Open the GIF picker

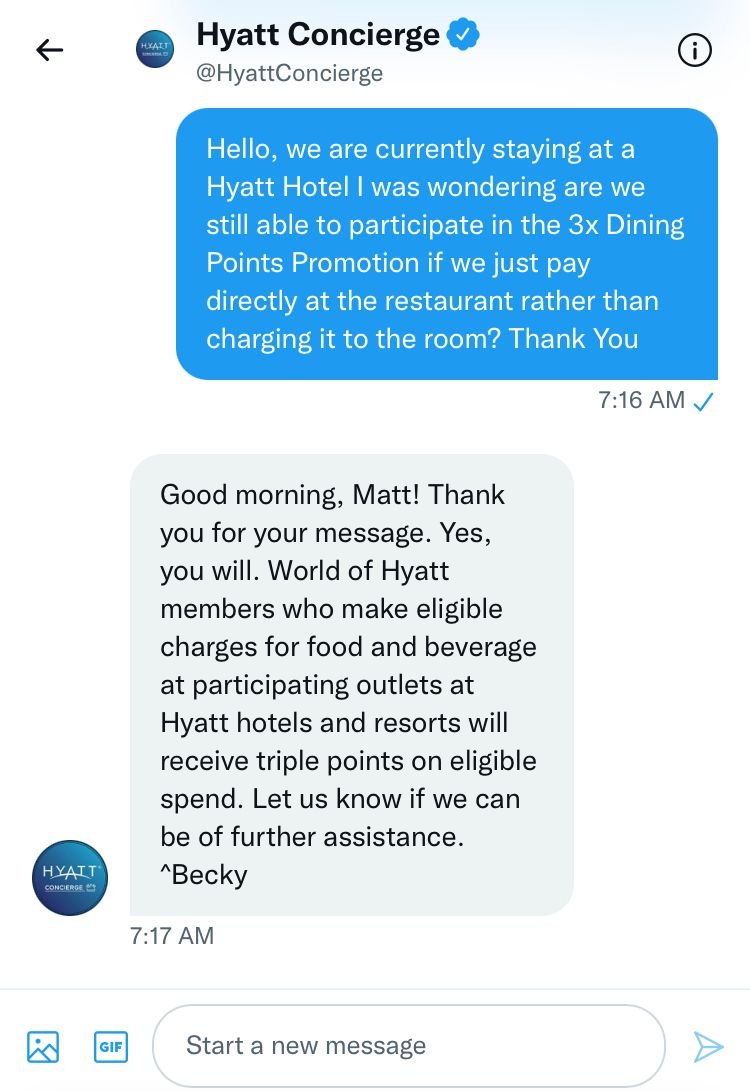109,1046
